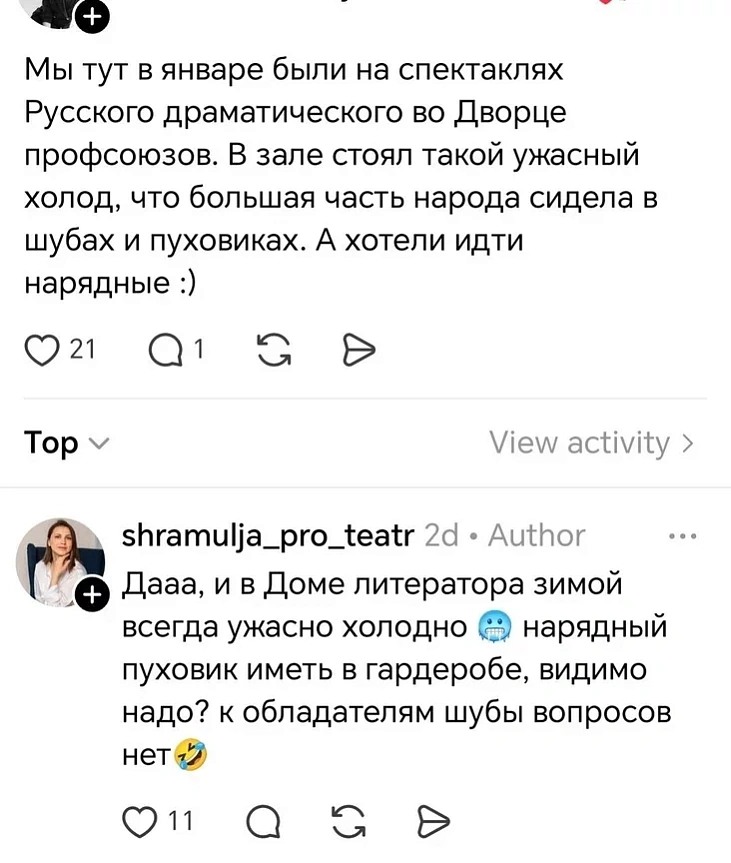Like the post about the cold theater hall

tap(42, 348)
